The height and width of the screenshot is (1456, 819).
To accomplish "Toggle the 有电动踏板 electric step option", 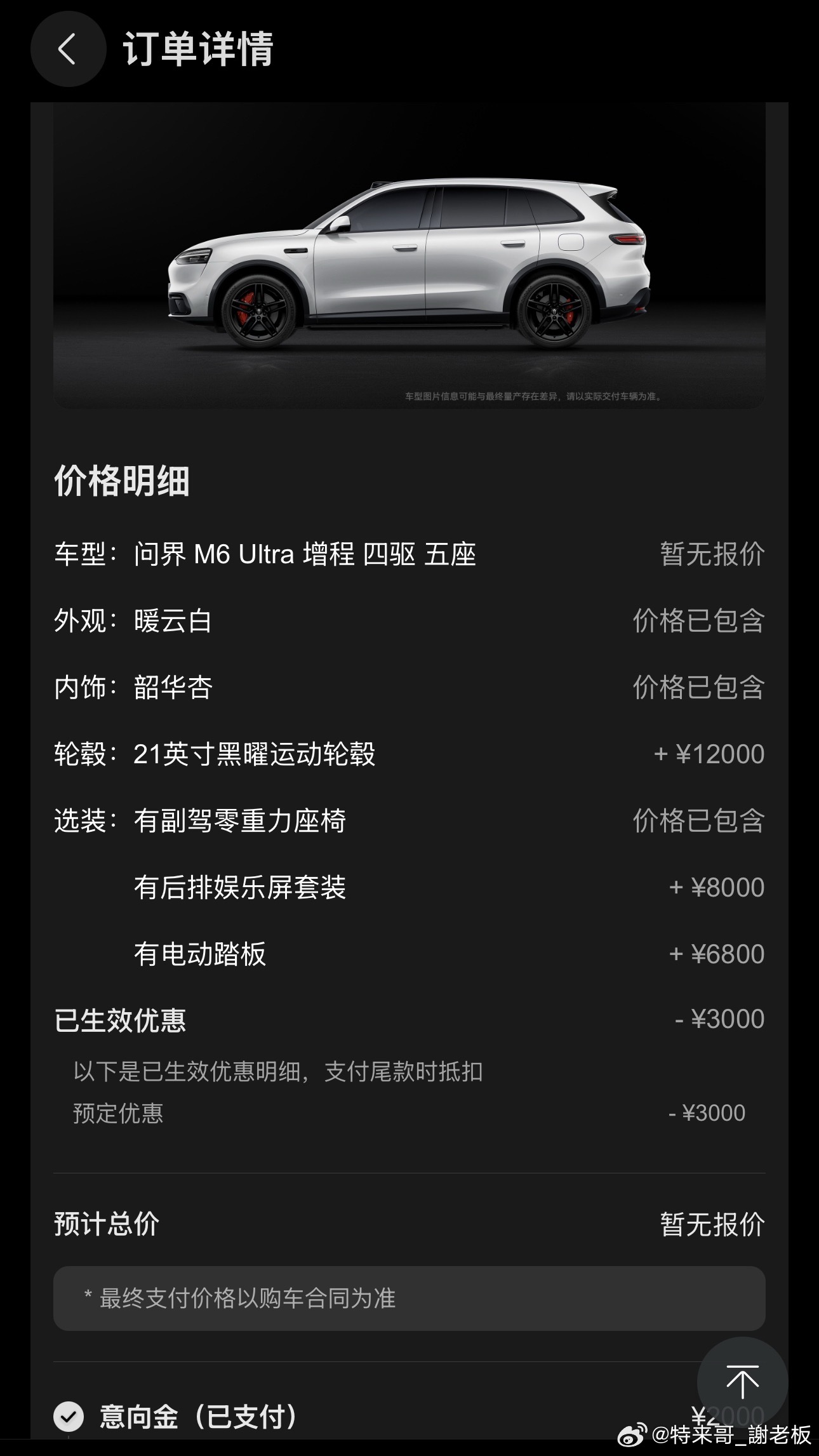I will click(201, 952).
